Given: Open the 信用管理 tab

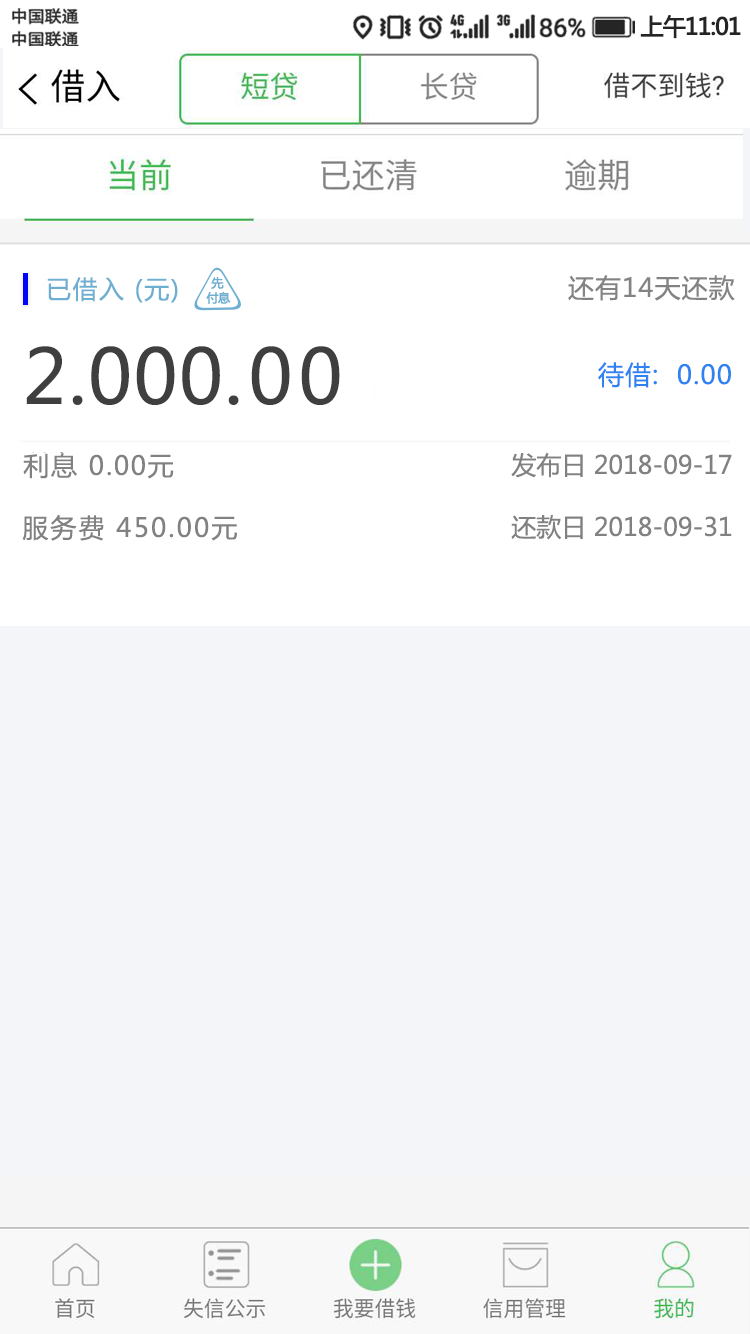Looking at the screenshot, I should (x=525, y=1281).
